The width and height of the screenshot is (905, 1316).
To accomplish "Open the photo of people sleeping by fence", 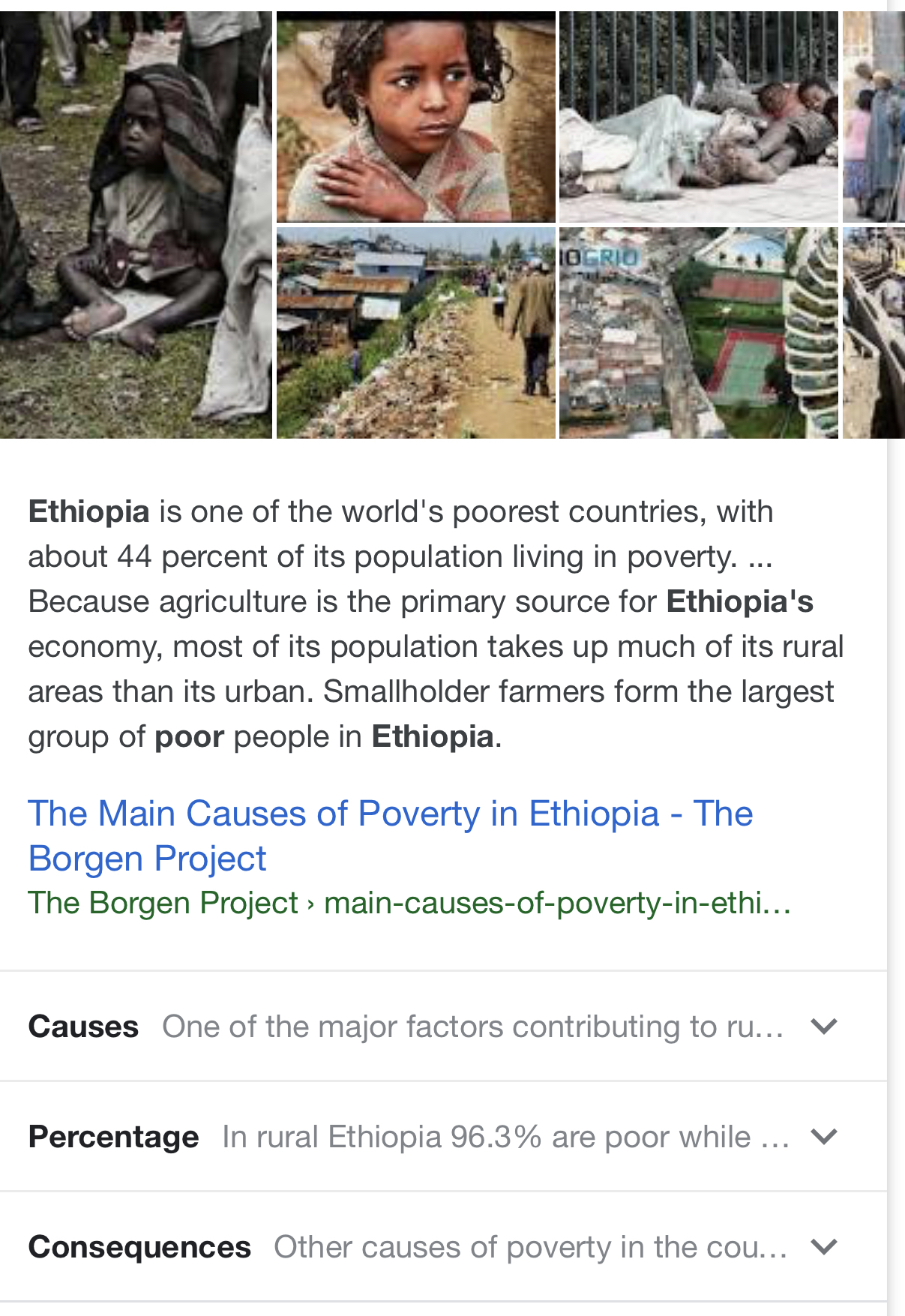I will [x=698, y=117].
